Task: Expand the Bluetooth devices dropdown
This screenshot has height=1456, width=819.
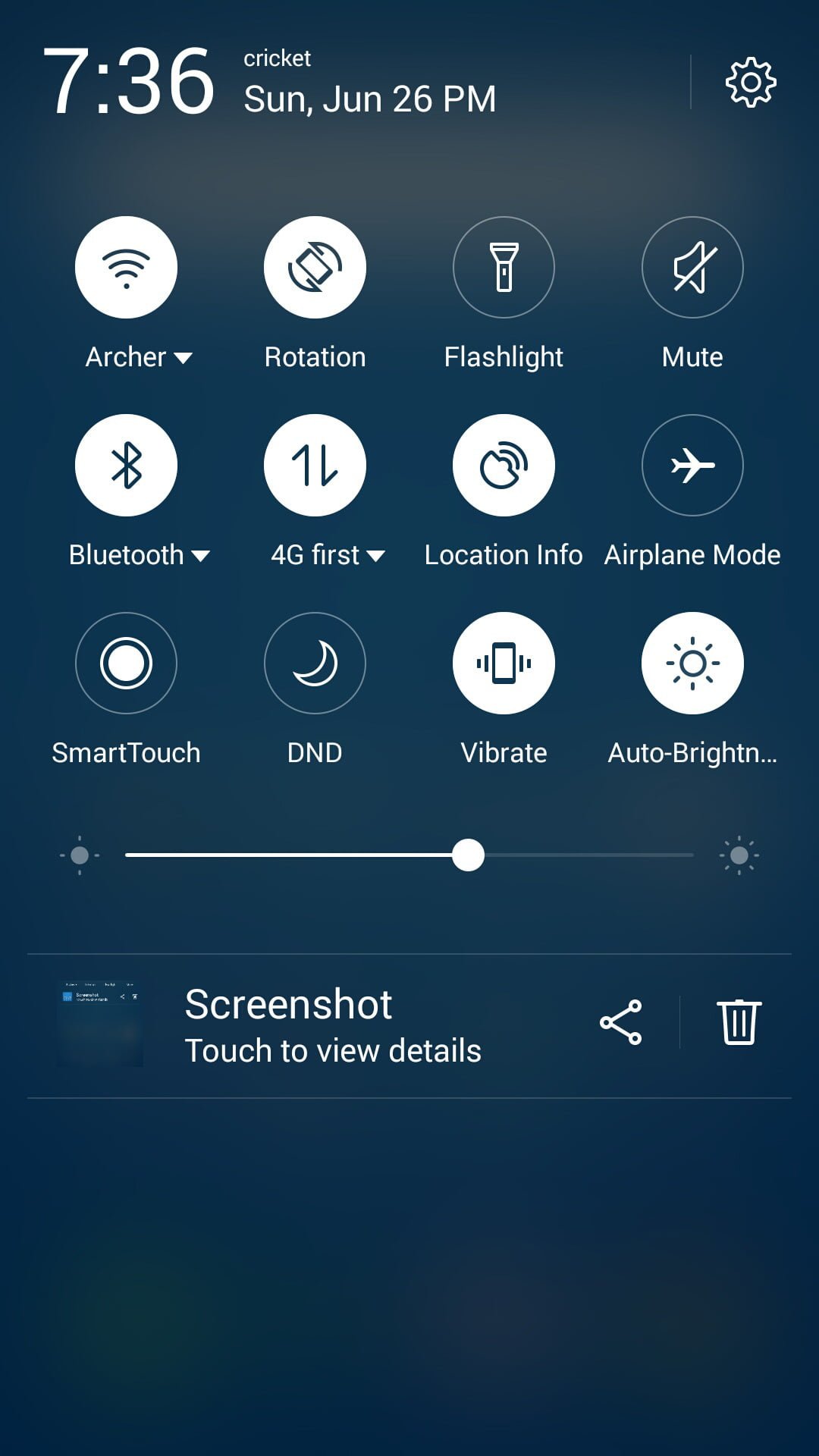Action: [201, 556]
